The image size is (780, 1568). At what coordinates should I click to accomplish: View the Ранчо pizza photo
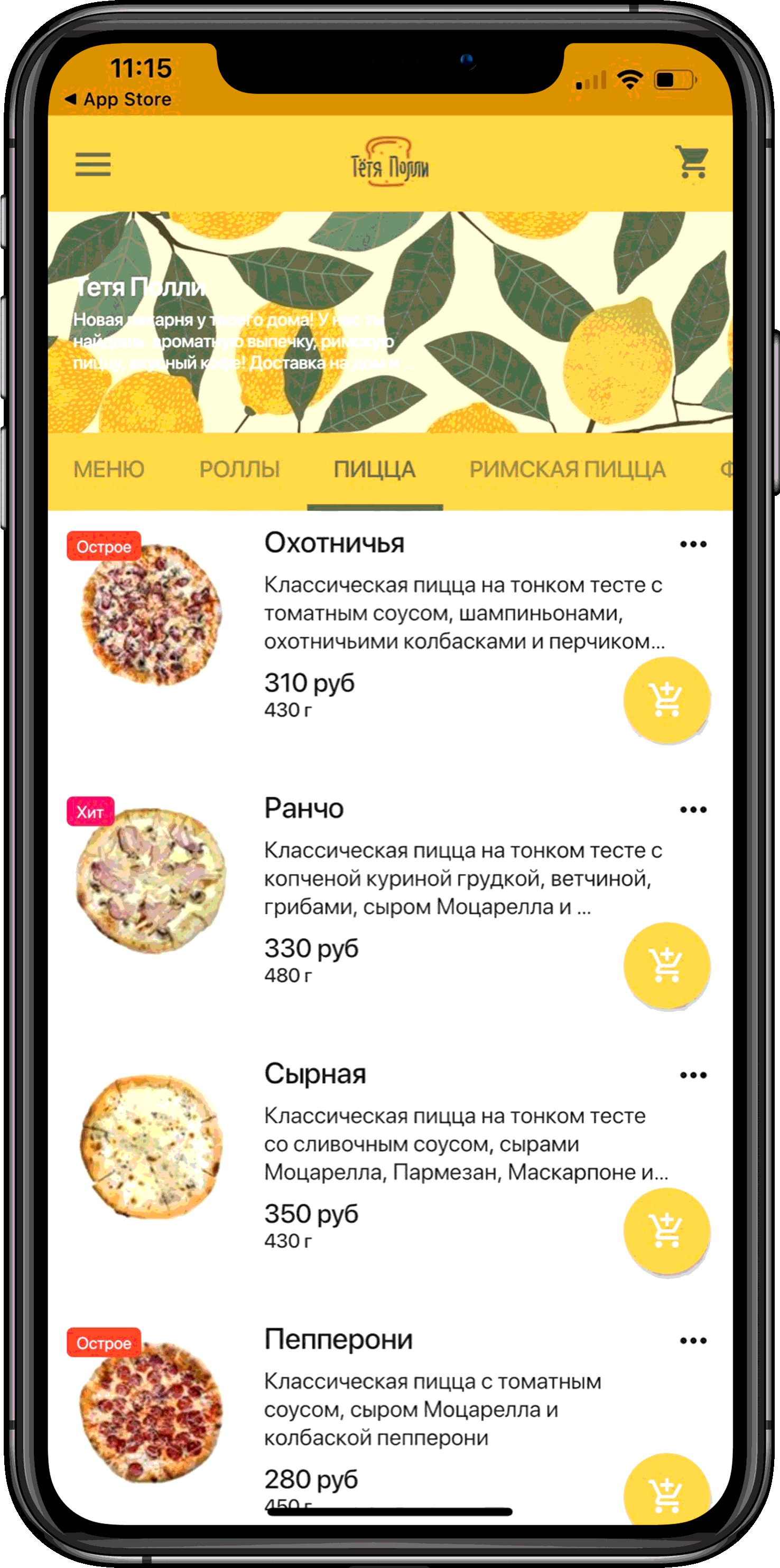151,880
